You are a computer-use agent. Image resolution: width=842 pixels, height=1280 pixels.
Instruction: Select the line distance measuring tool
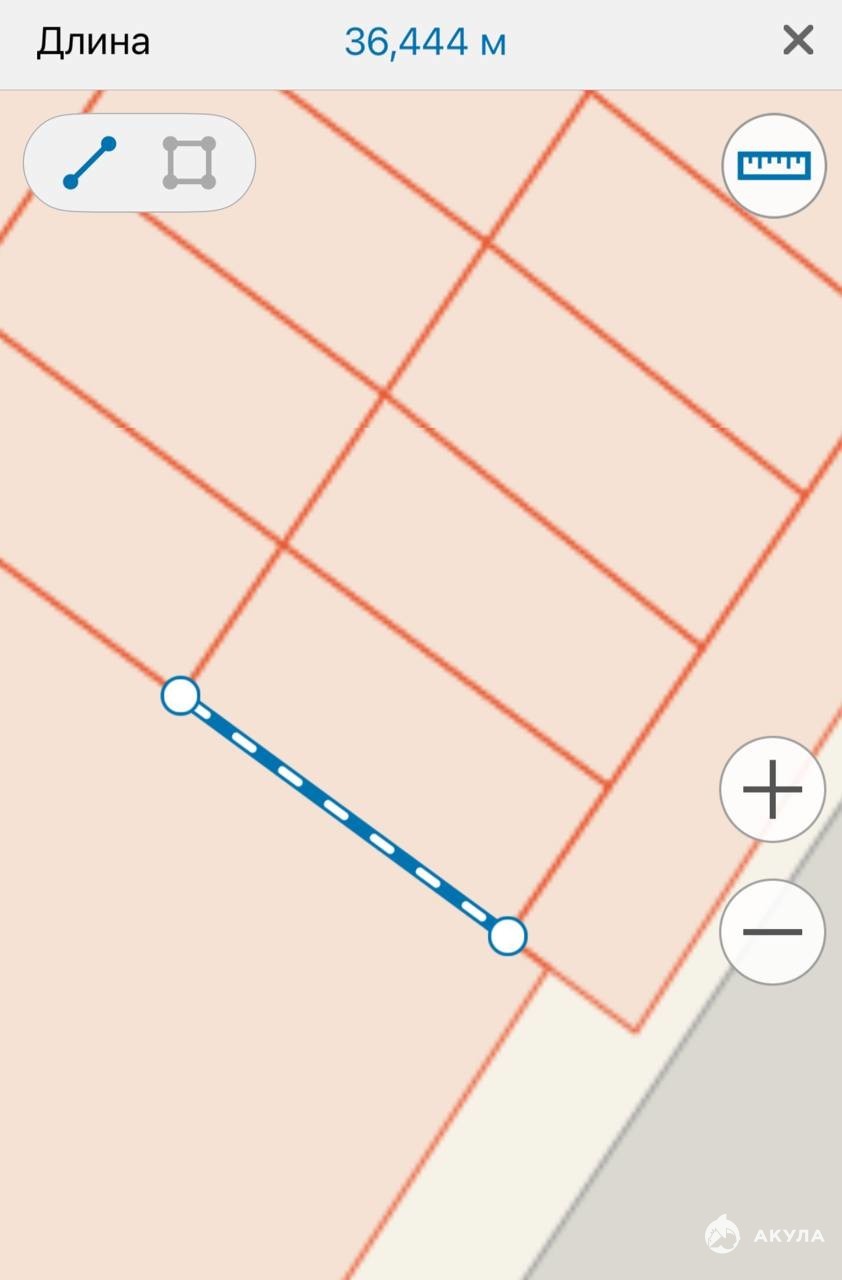[x=89, y=163]
